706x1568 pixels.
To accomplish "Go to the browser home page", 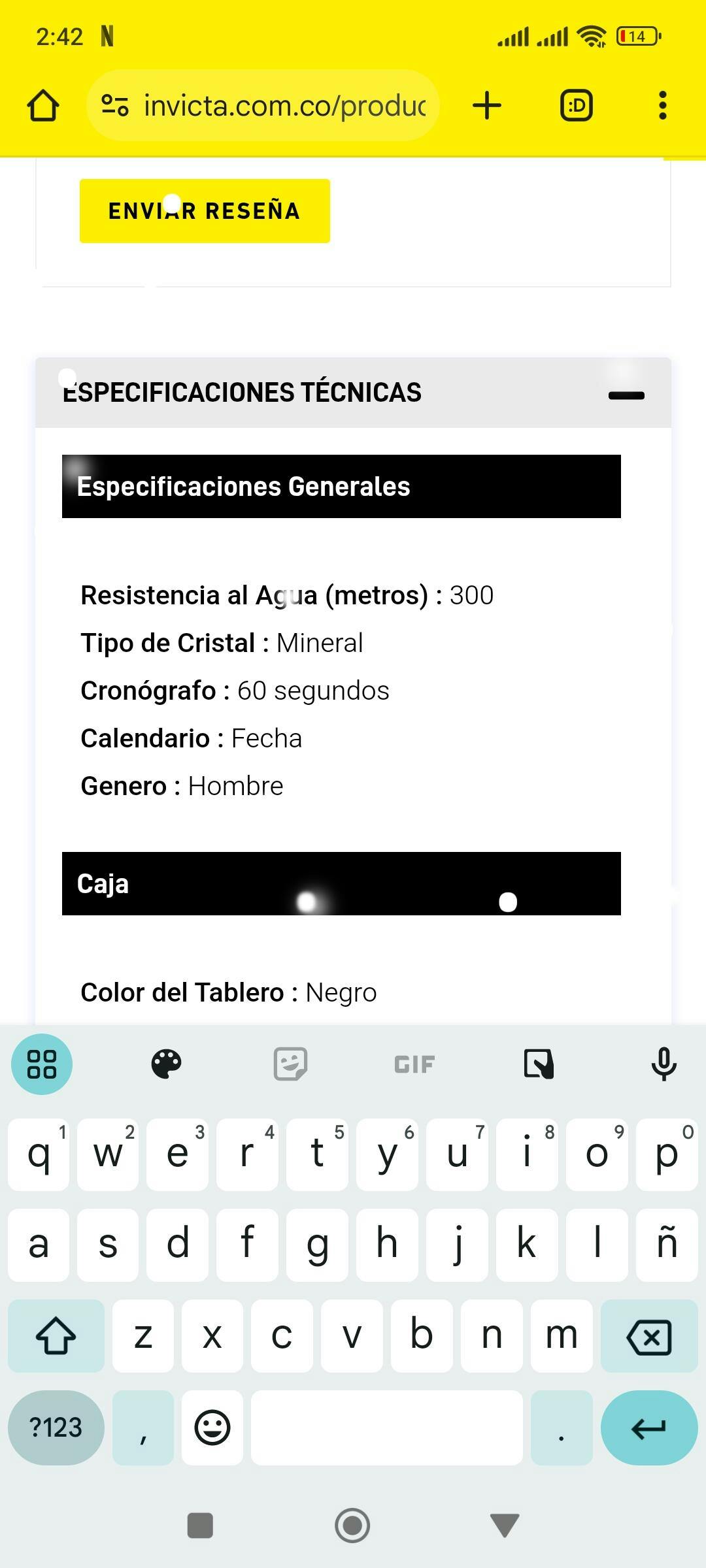I will 43,105.
